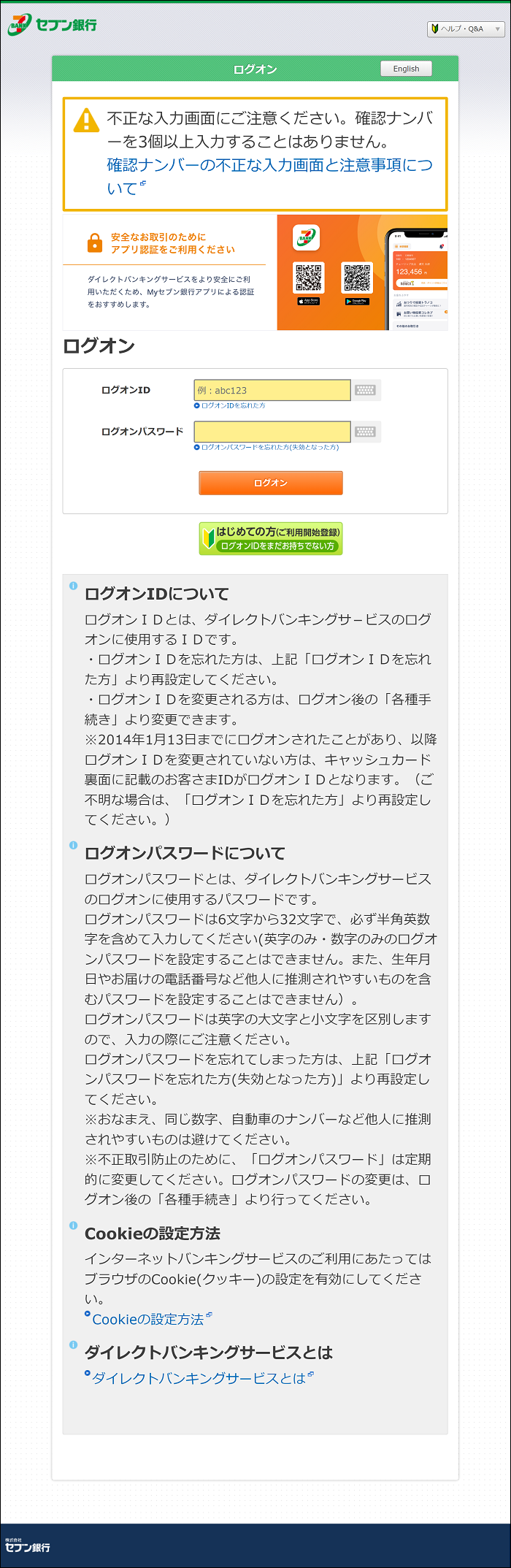The image size is (511, 1568).
Task: Focus the ログオンID input field
Action: coord(272,390)
